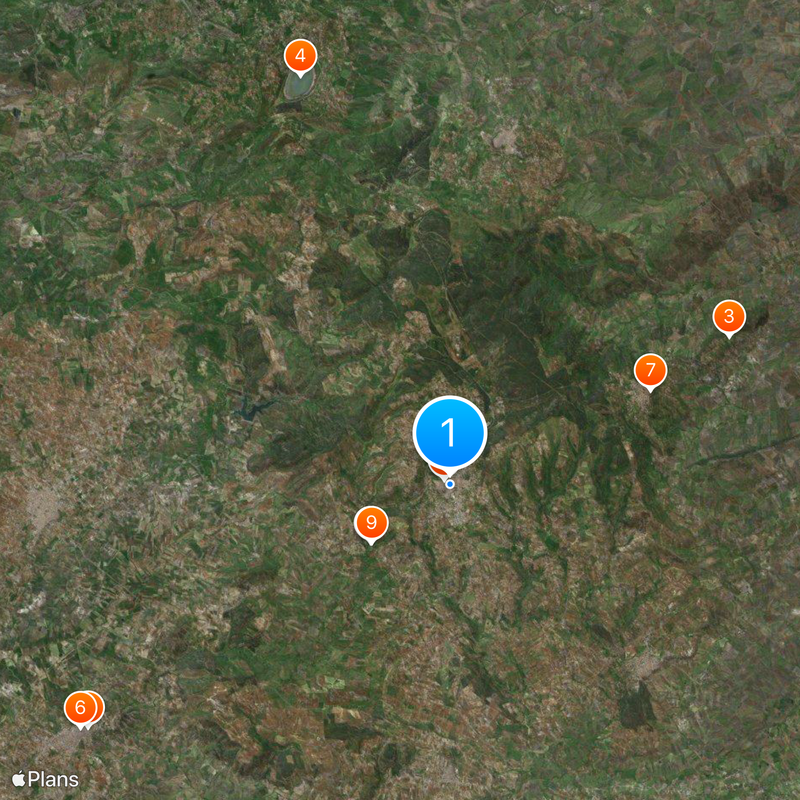Select the orange map pin numbered 7
The width and height of the screenshot is (800, 800).
coord(650,371)
